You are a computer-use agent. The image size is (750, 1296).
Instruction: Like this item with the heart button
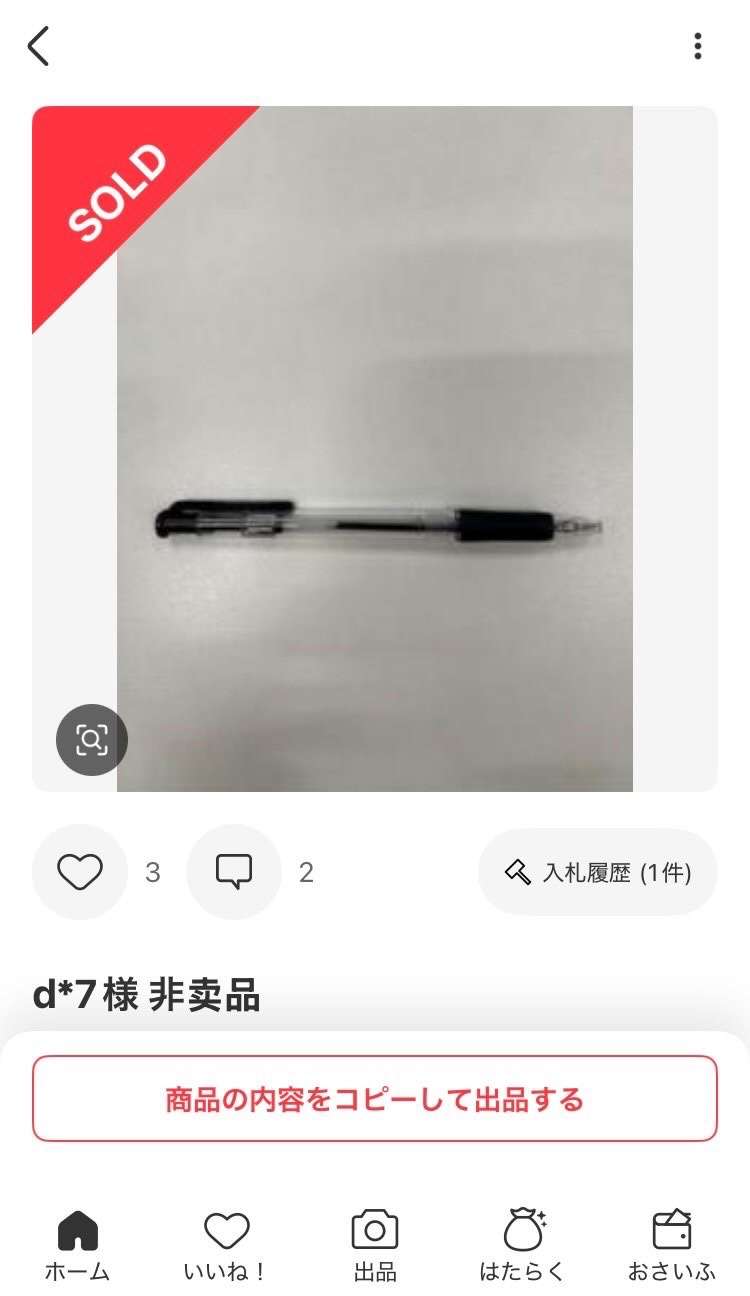[80, 872]
